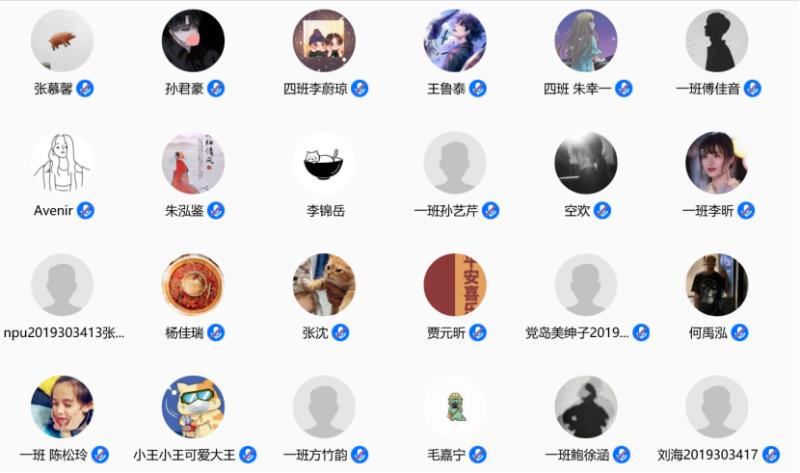Screen dimensions: 800x473
Task: Select 毛嘉宁's participant tile
Action: (455, 407)
